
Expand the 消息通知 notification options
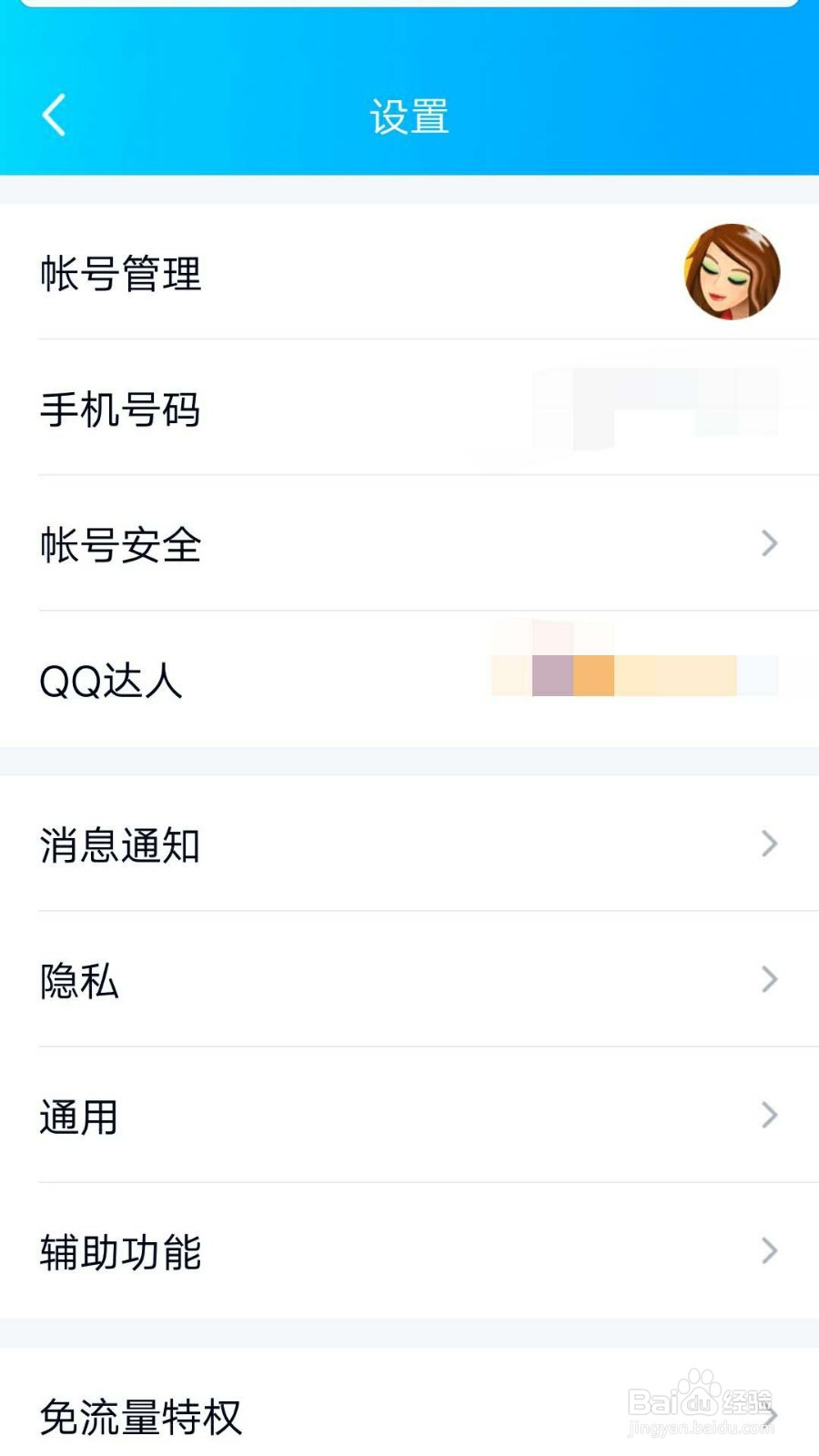[409, 844]
